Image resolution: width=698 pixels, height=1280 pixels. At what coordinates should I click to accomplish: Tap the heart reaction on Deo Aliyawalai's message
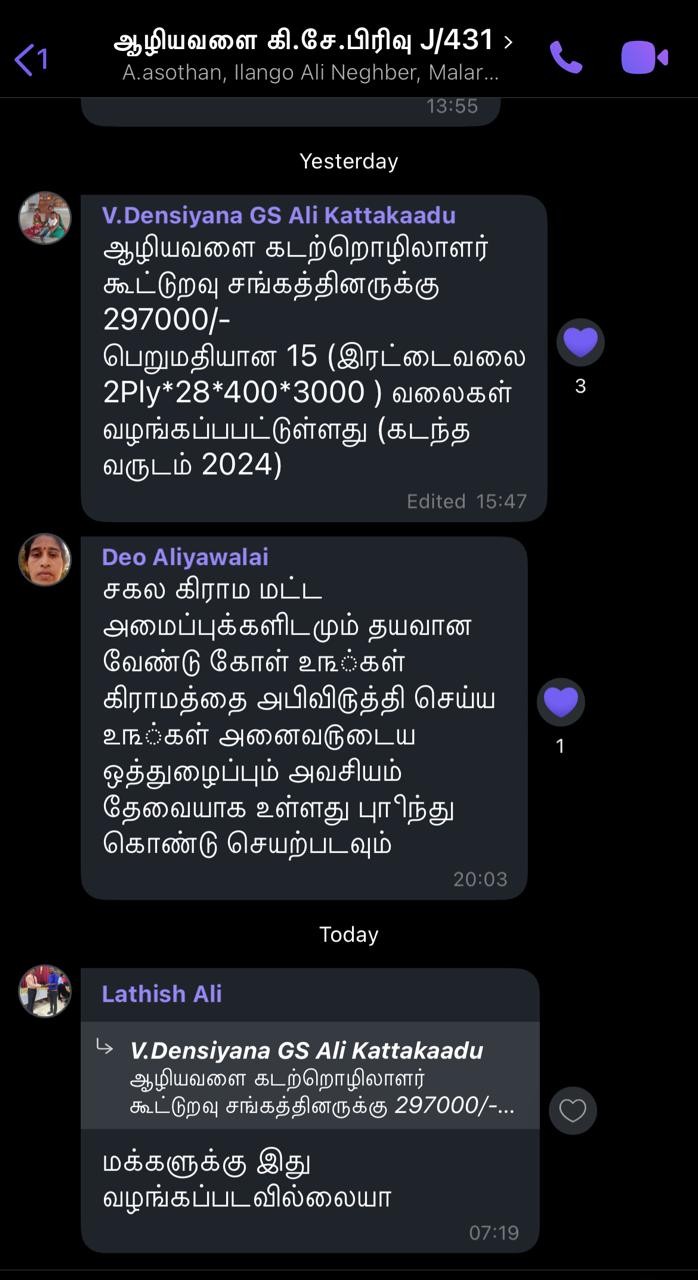560,702
